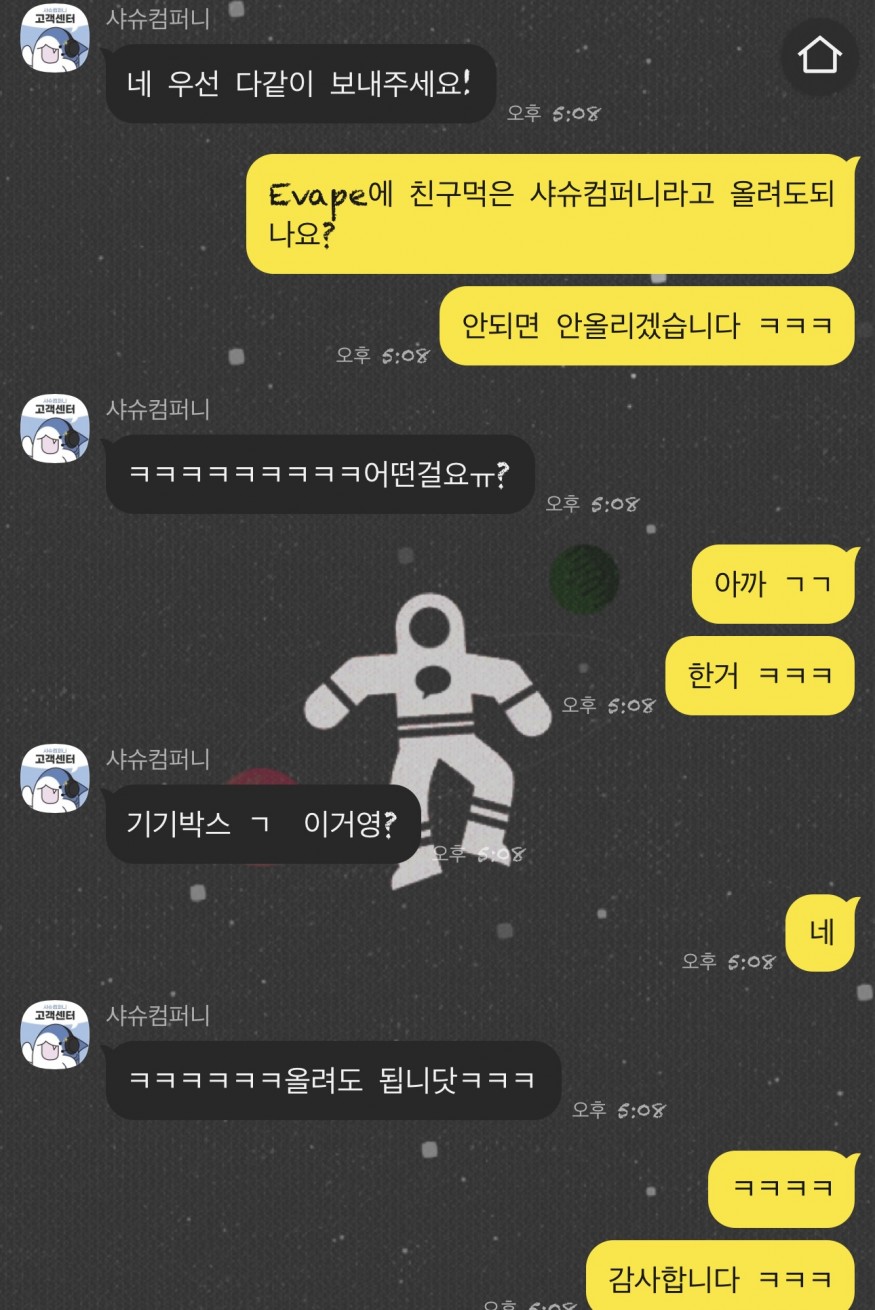875x1310 pixels.
Task: View sender profile beside '기기박스 ㄱ 이거영?'
Action: (56, 779)
